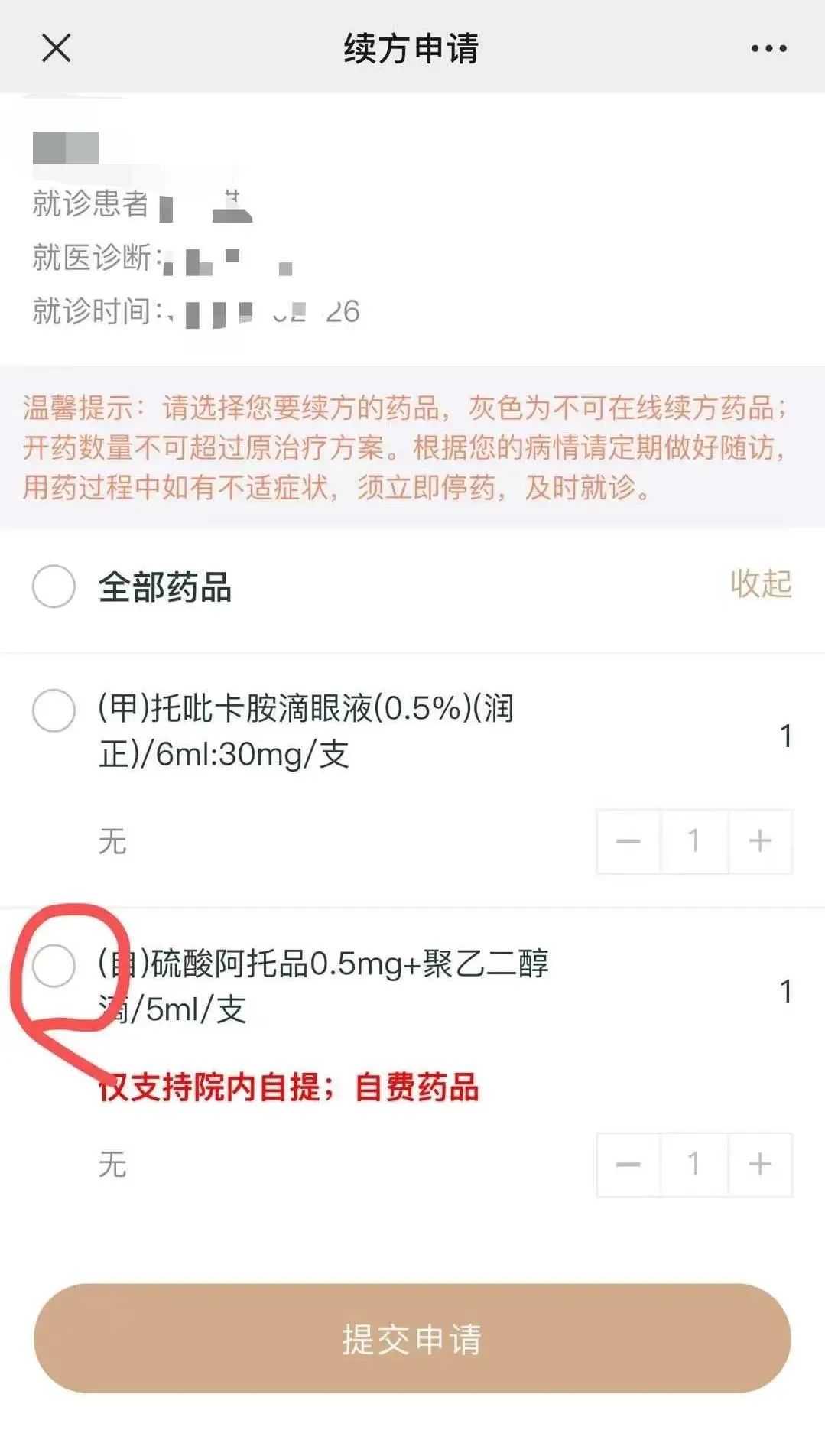
Task: Select the 全部药品 checkbox
Action: tap(54, 587)
